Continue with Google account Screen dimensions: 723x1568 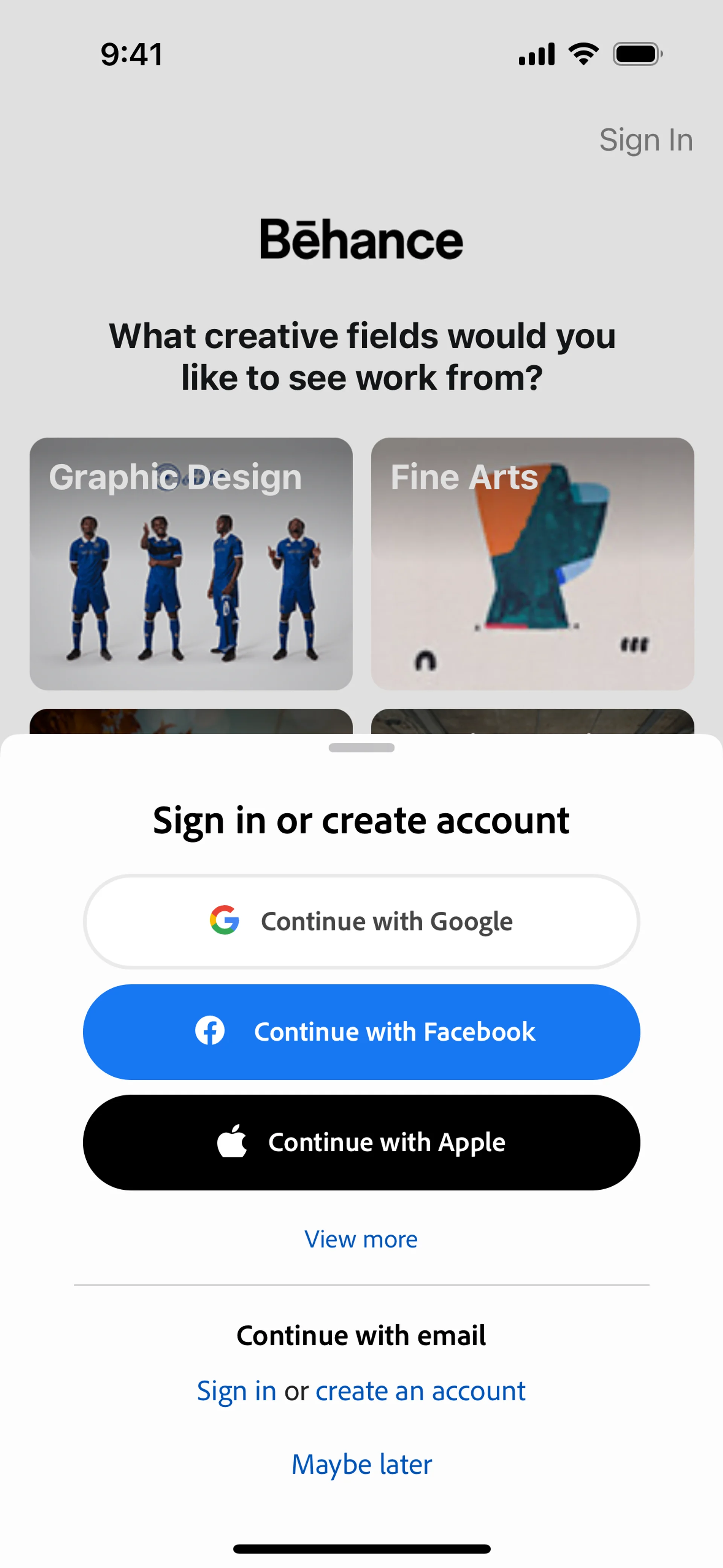click(x=361, y=922)
